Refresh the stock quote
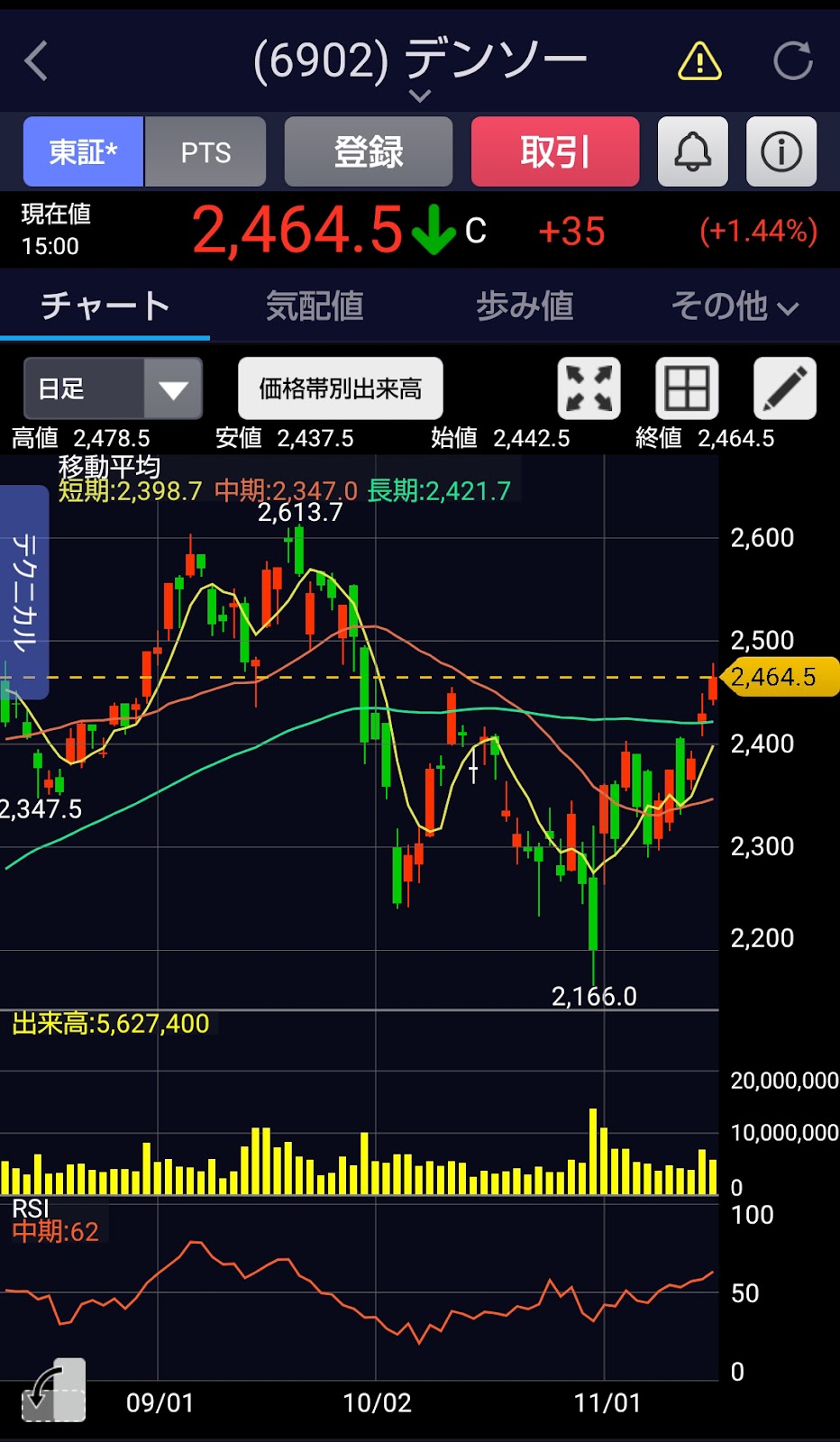Screen dimensions: 840x1442 pyautogui.click(x=793, y=61)
